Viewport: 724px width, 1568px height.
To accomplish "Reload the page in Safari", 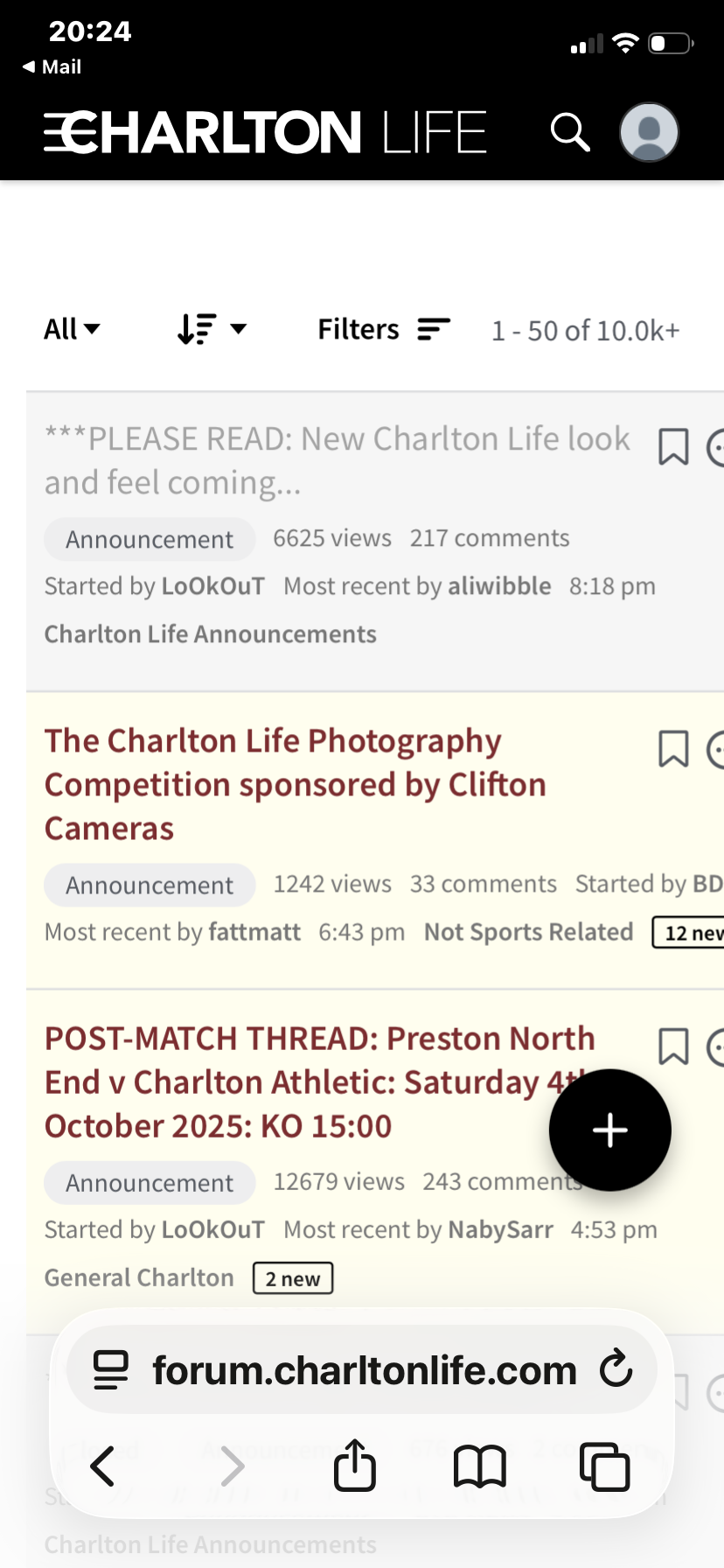I will tap(616, 1369).
